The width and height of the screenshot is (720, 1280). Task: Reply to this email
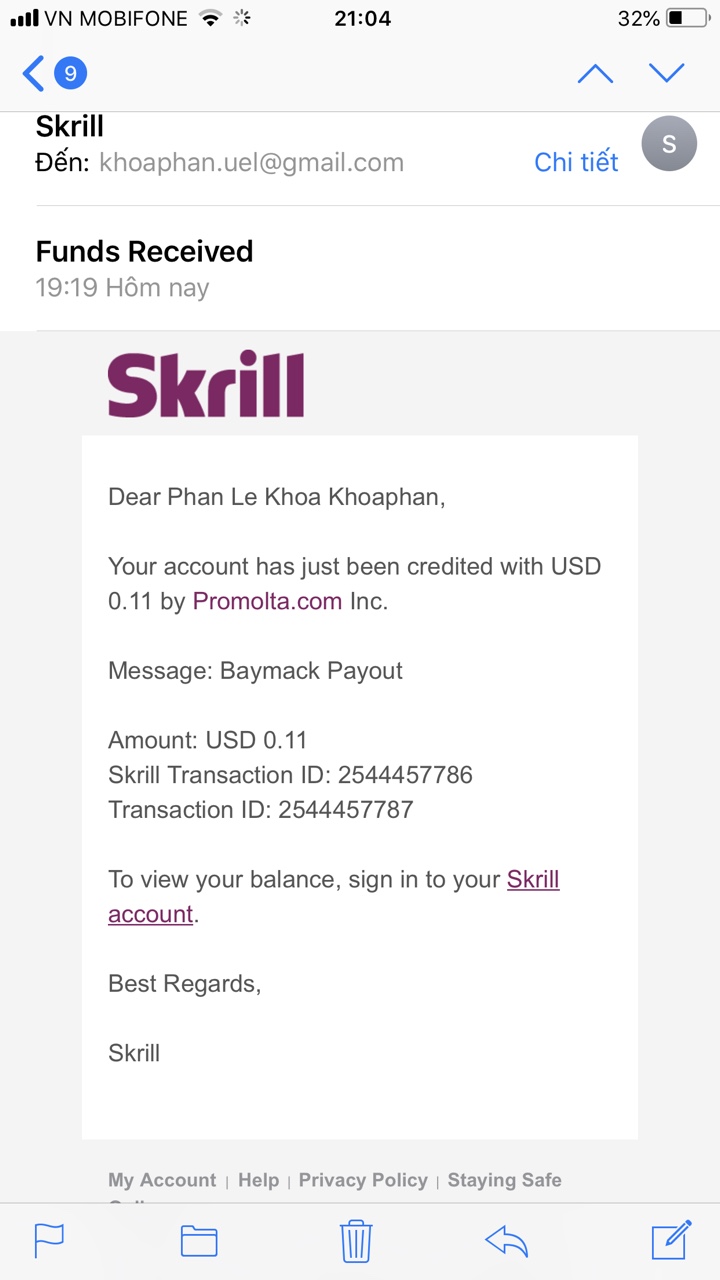(506, 1240)
